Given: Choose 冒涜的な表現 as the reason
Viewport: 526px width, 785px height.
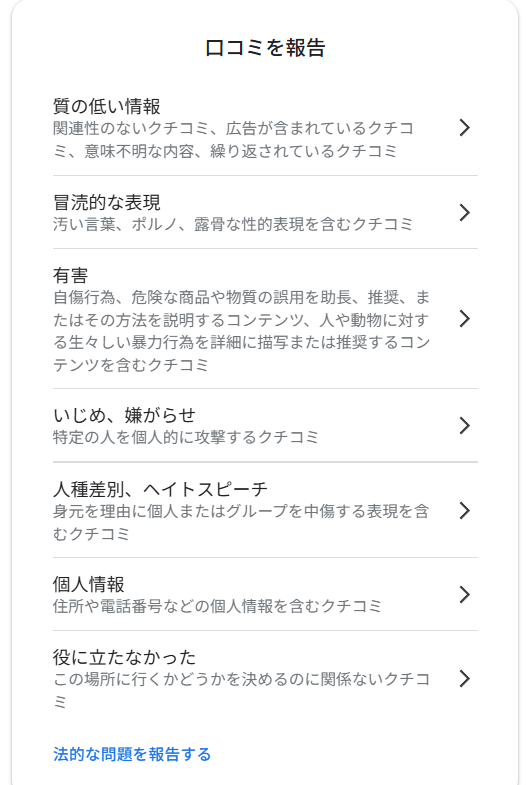Looking at the screenshot, I should pyautogui.click(x=265, y=212).
